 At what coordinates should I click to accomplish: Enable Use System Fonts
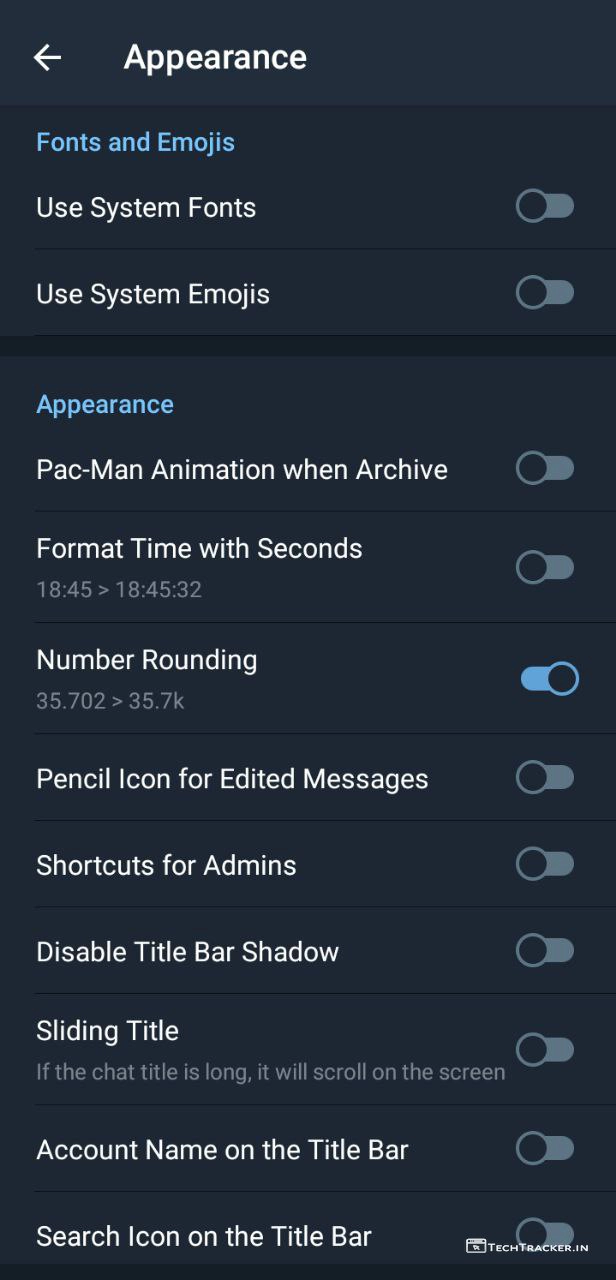pyautogui.click(x=545, y=207)
